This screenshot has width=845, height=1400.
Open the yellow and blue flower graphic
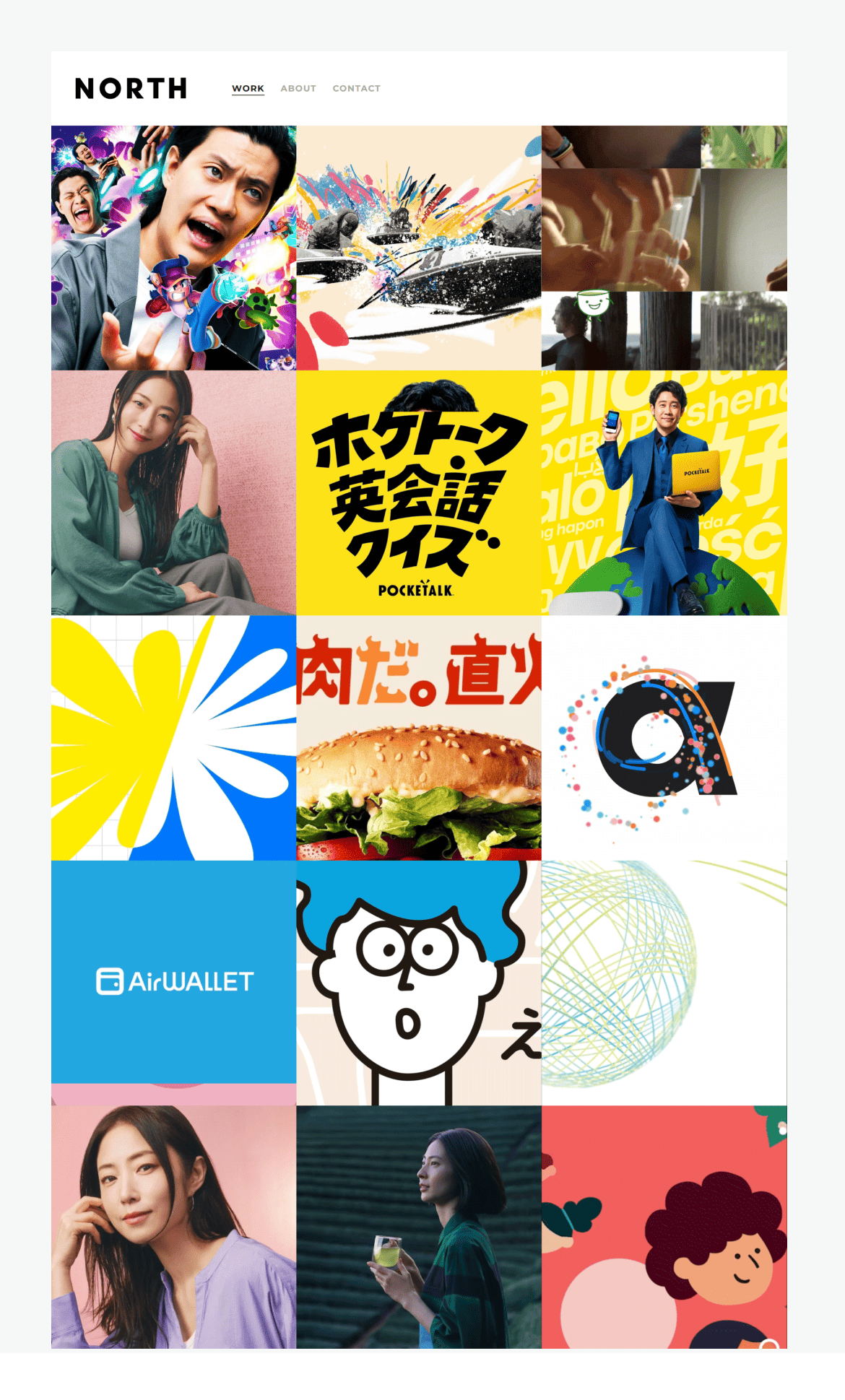coord(173,737)
